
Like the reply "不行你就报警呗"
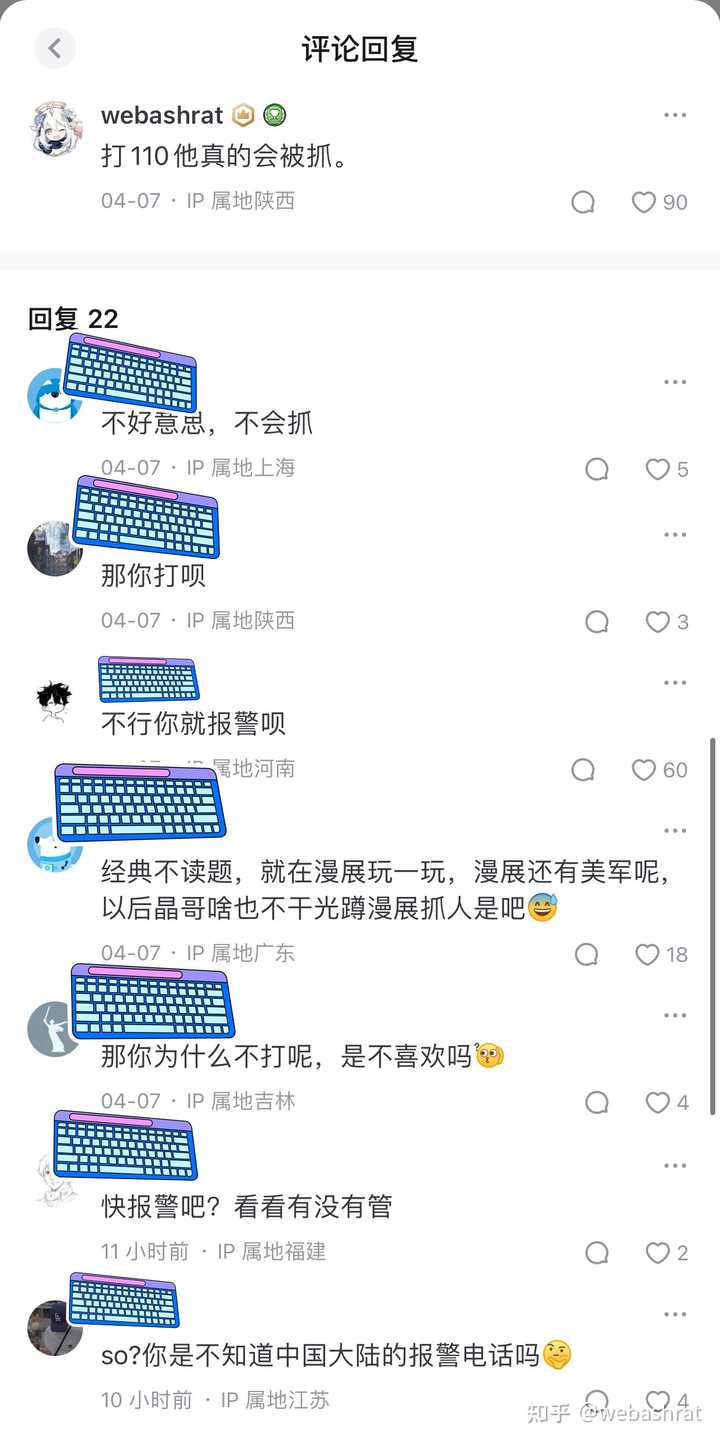[x=644, y=770]
